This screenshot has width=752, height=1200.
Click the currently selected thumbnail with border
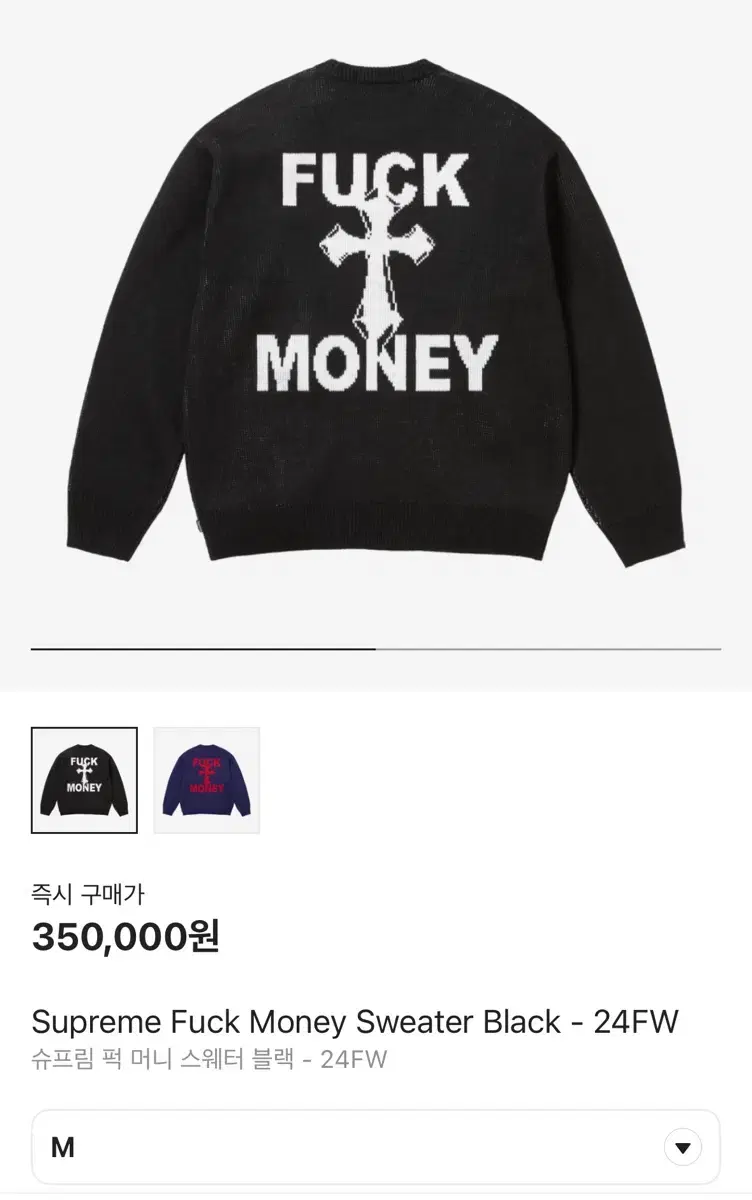pyautogui.click(x=84, y=780)
